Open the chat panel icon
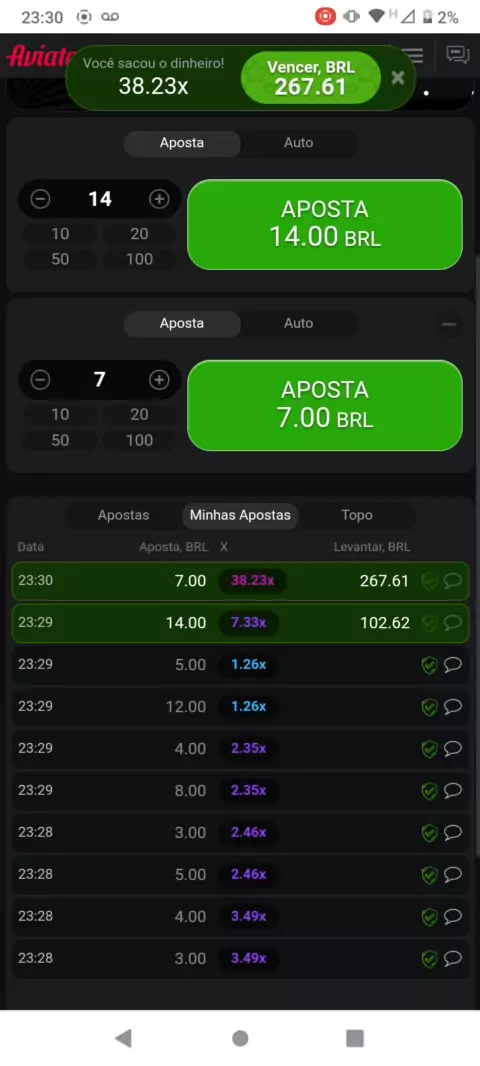The width and height of the screenshot is (480, 1066). pyautogui.click(x=458, y=54)
